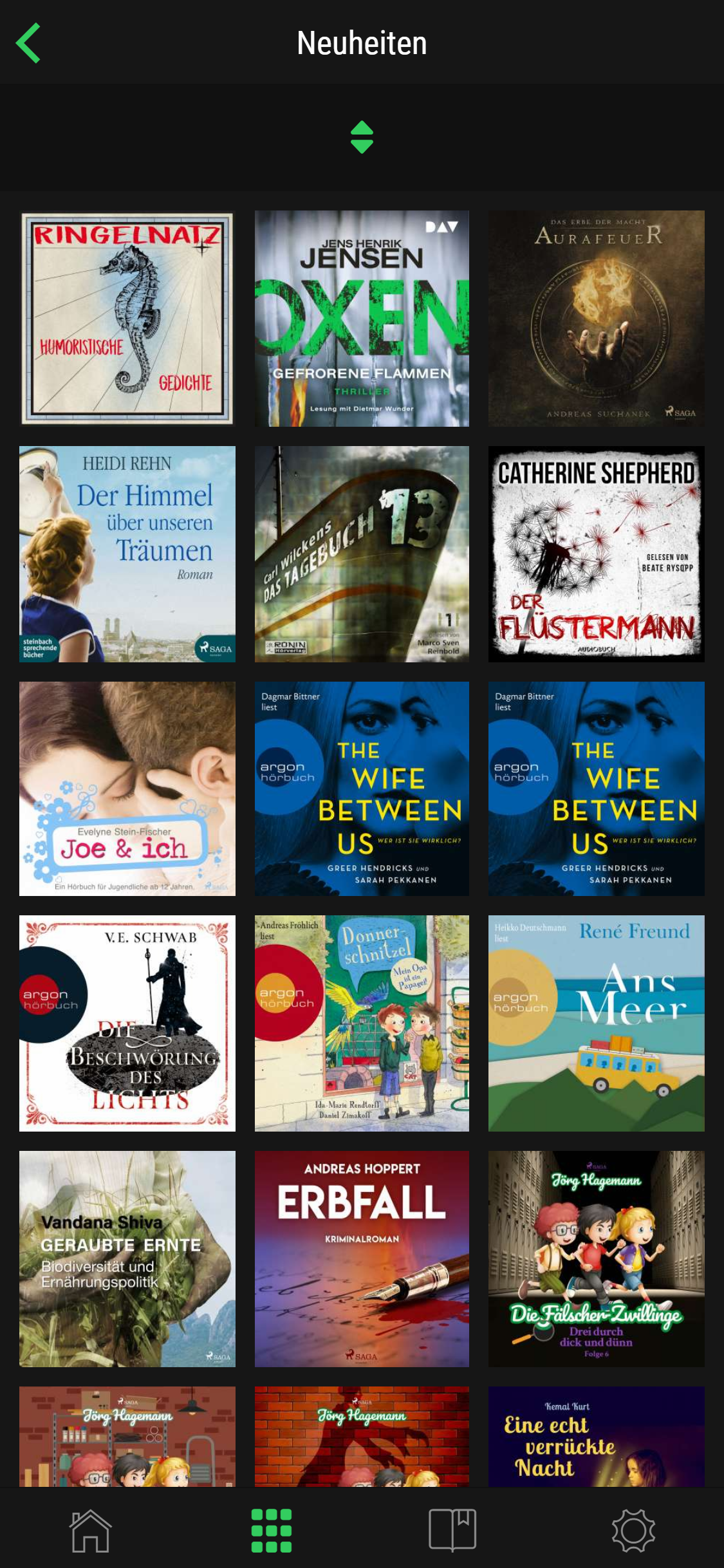The height and width of the screenshot is (1568, 724).
Task: Tap the green sort arrows icon
Action: point(362,137)
